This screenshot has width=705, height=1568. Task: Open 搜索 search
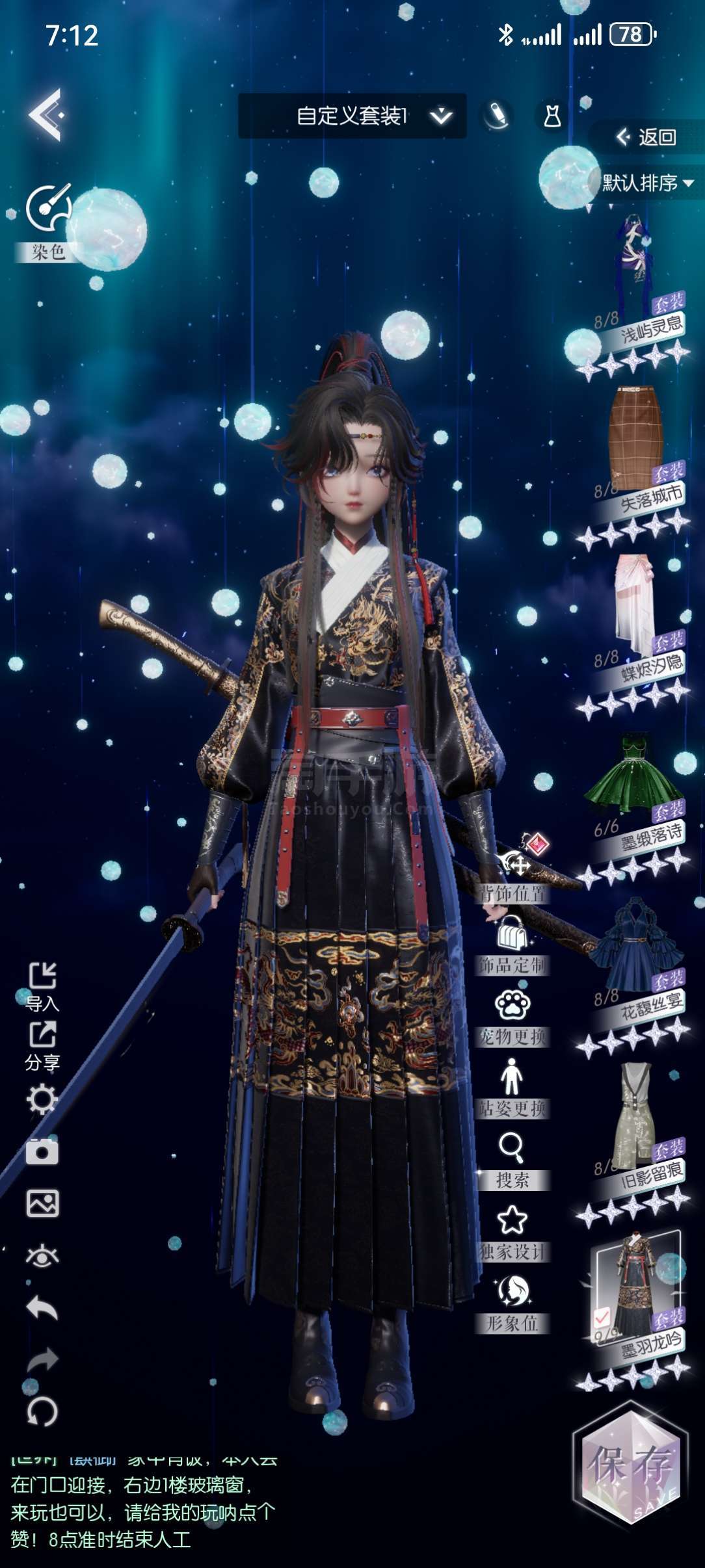512,1162
